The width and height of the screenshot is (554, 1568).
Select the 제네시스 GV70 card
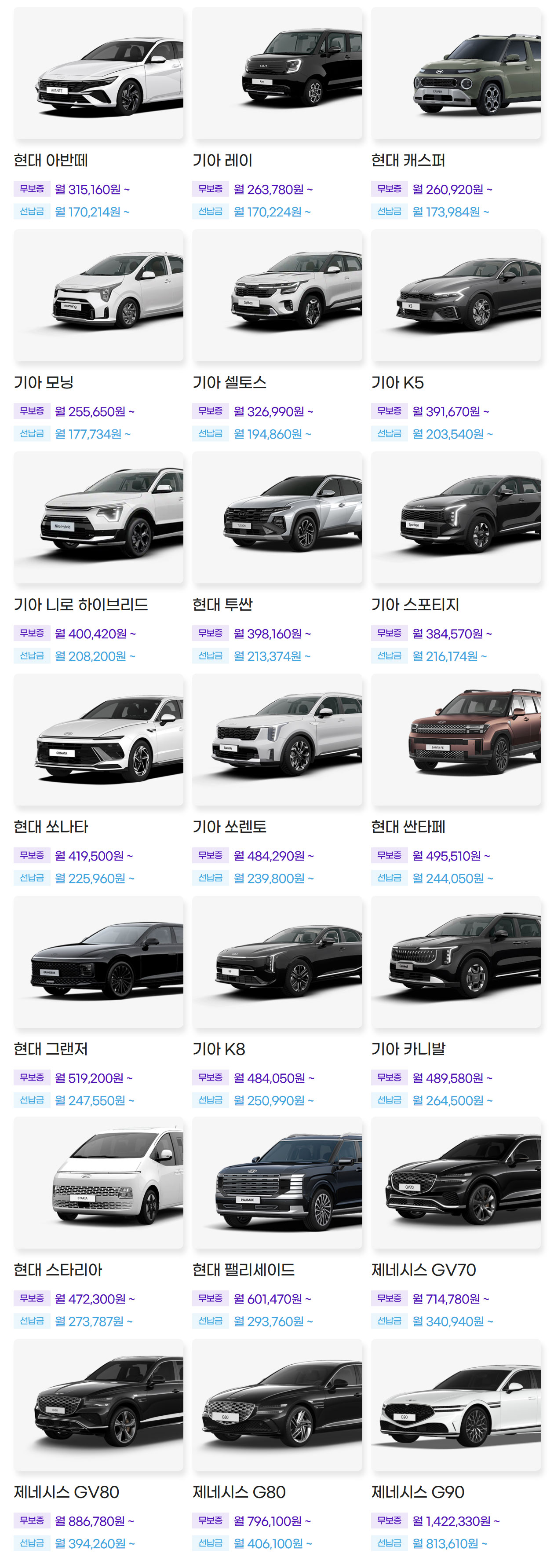tap(456, 1183)
